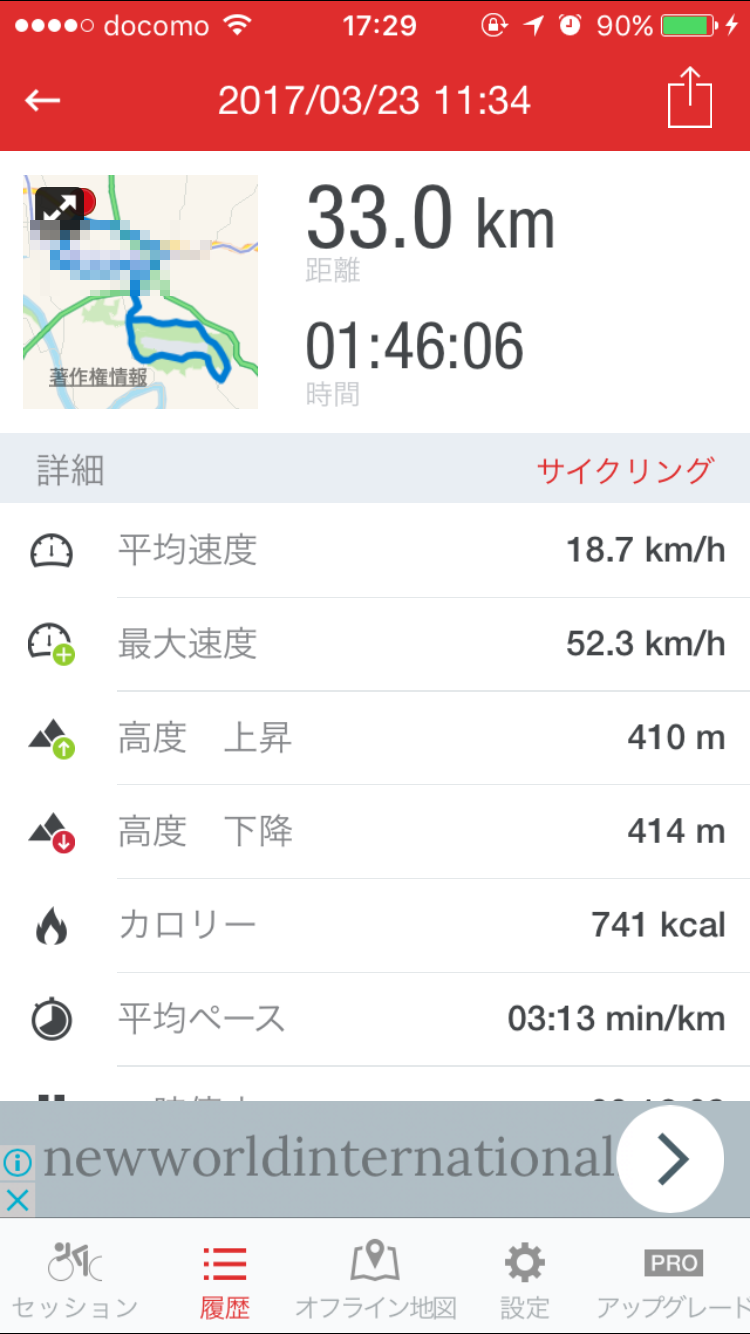This screenshot has height=1334, width=750.
Task: Select the 履歴 history tab
Action: (x=225, y=1279)
